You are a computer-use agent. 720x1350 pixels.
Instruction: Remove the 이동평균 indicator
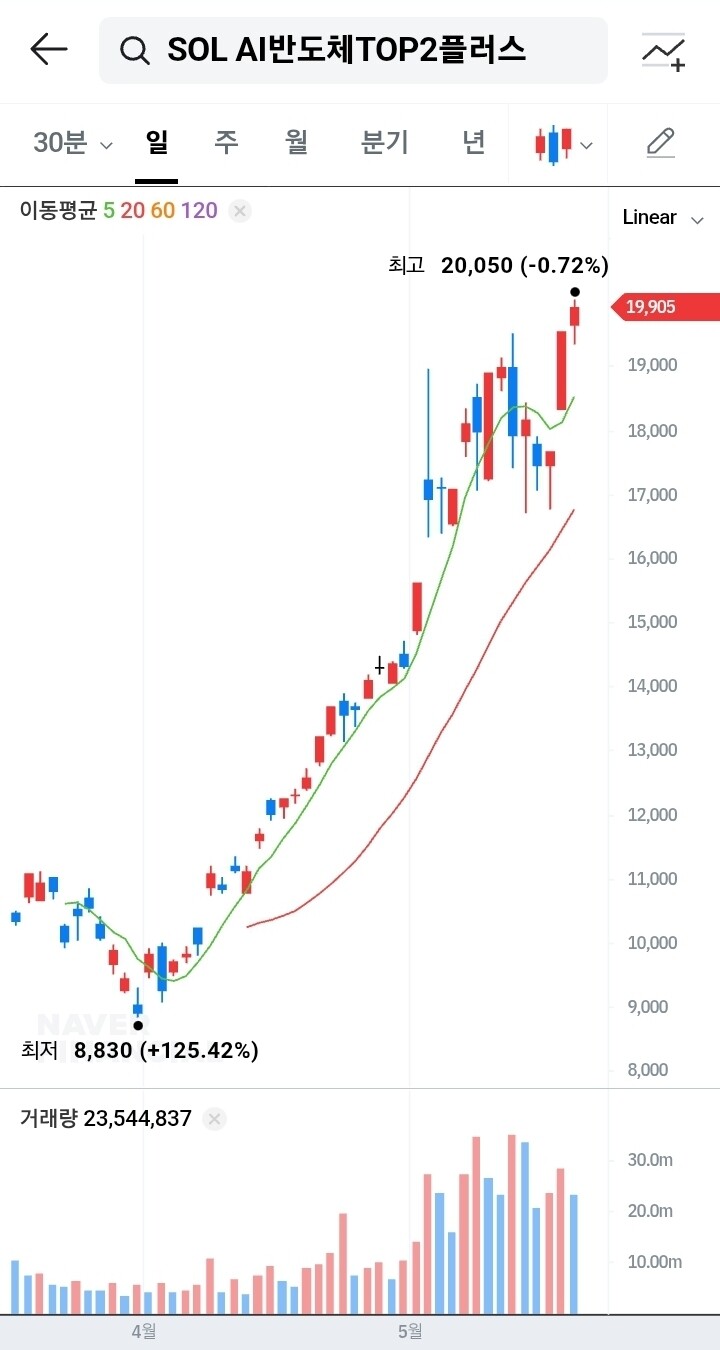(239, 210)
